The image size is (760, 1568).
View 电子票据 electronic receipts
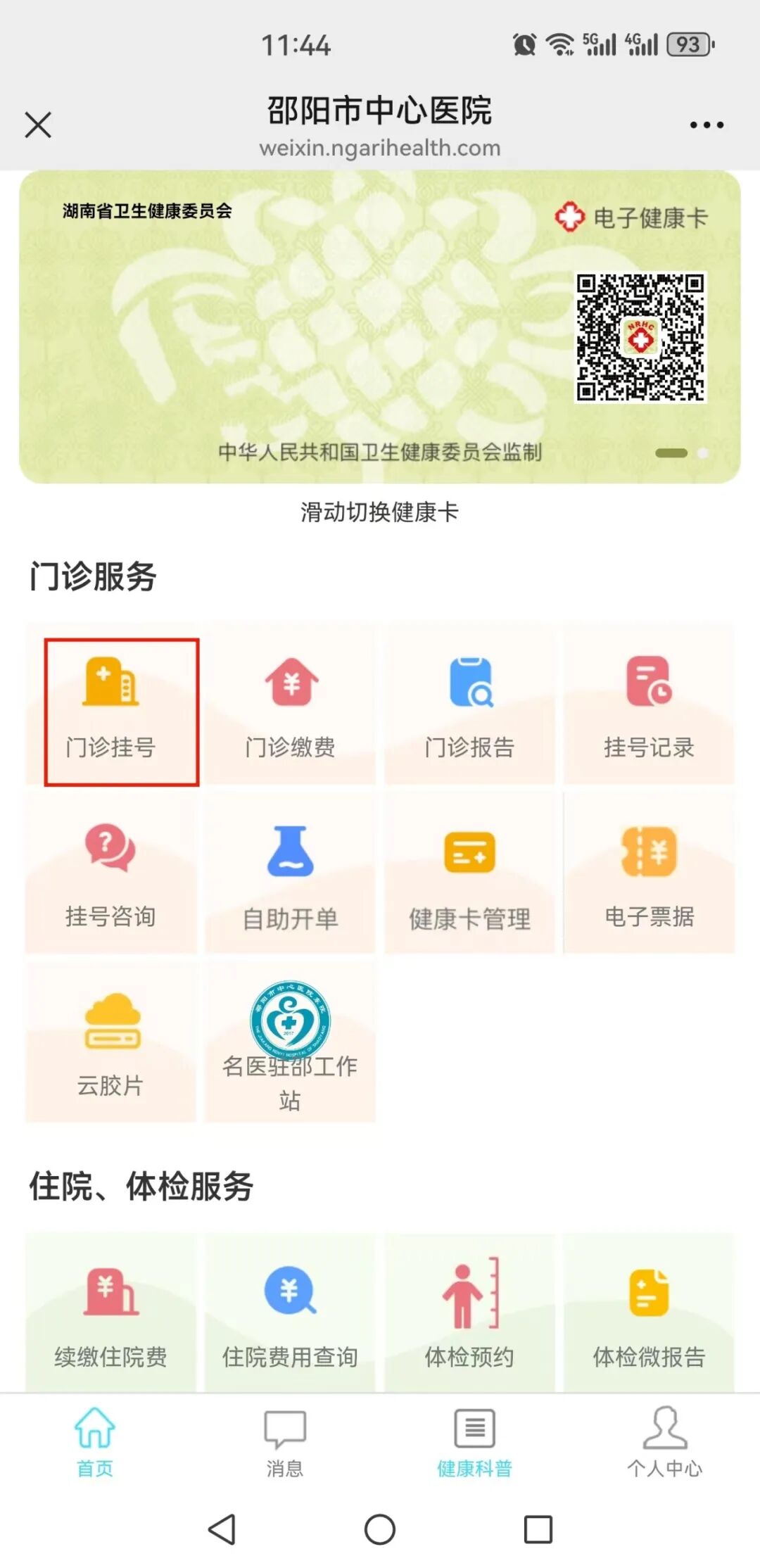649,875
